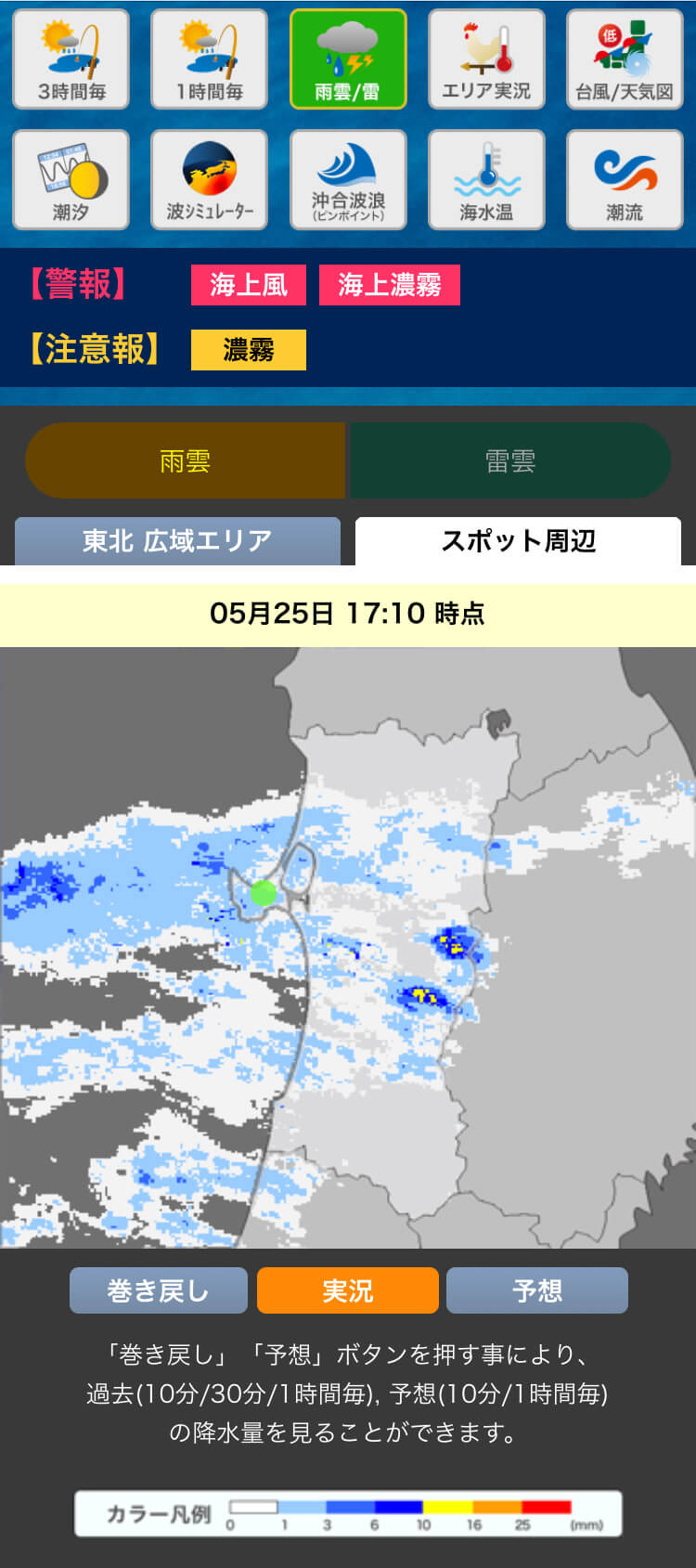Switch radar view to 雷雲 mode

coord(509,460)
